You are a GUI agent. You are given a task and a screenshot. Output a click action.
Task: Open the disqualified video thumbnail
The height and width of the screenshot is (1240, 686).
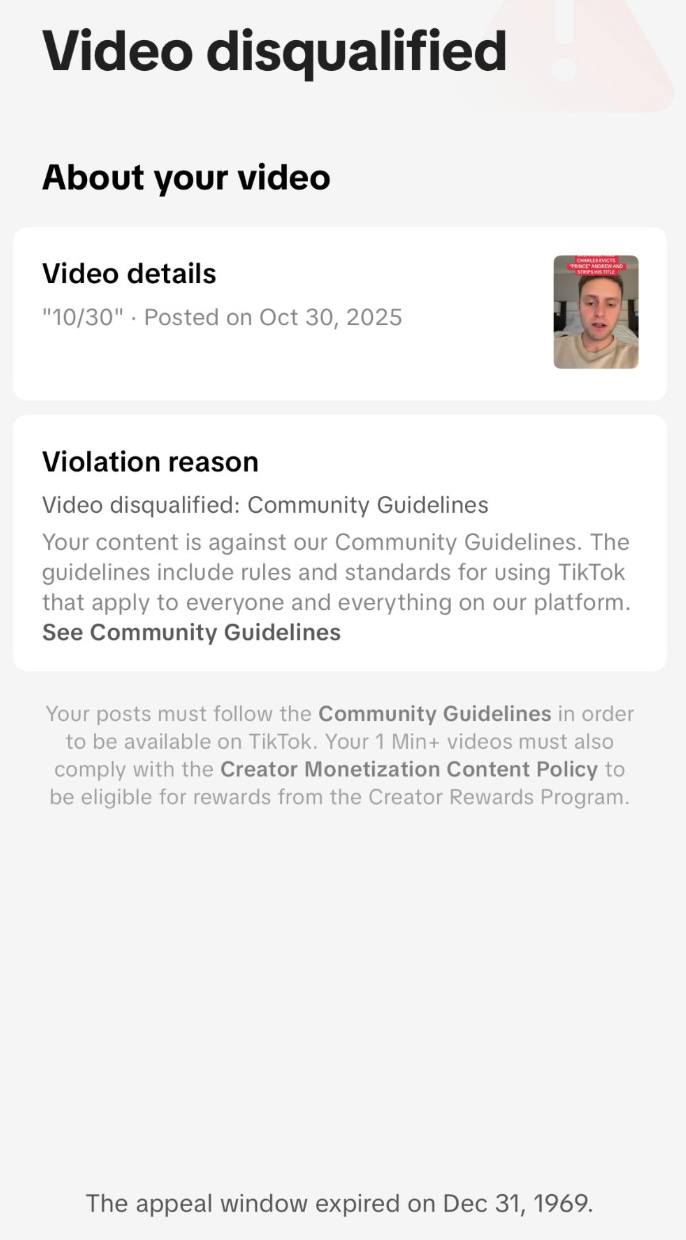(x=596, y=312)
